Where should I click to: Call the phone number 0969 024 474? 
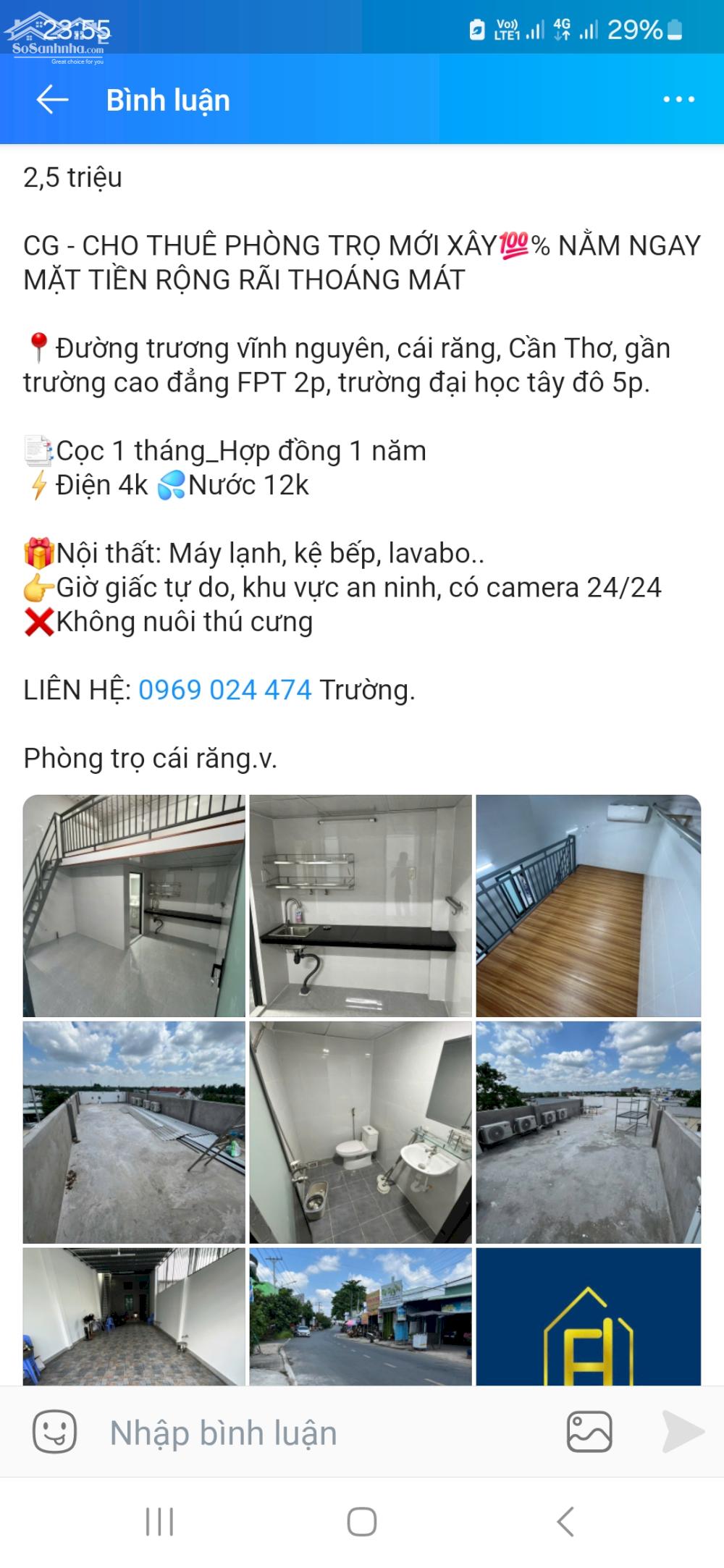tap(224, 690)
